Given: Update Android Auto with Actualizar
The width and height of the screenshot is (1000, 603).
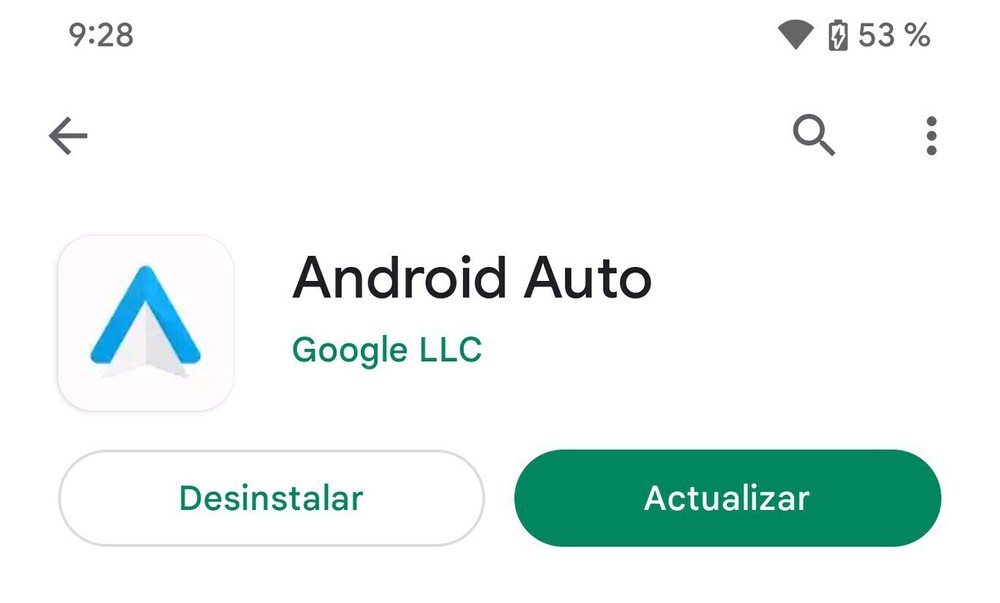Looking at the screenshot, I should pos(727,498).
